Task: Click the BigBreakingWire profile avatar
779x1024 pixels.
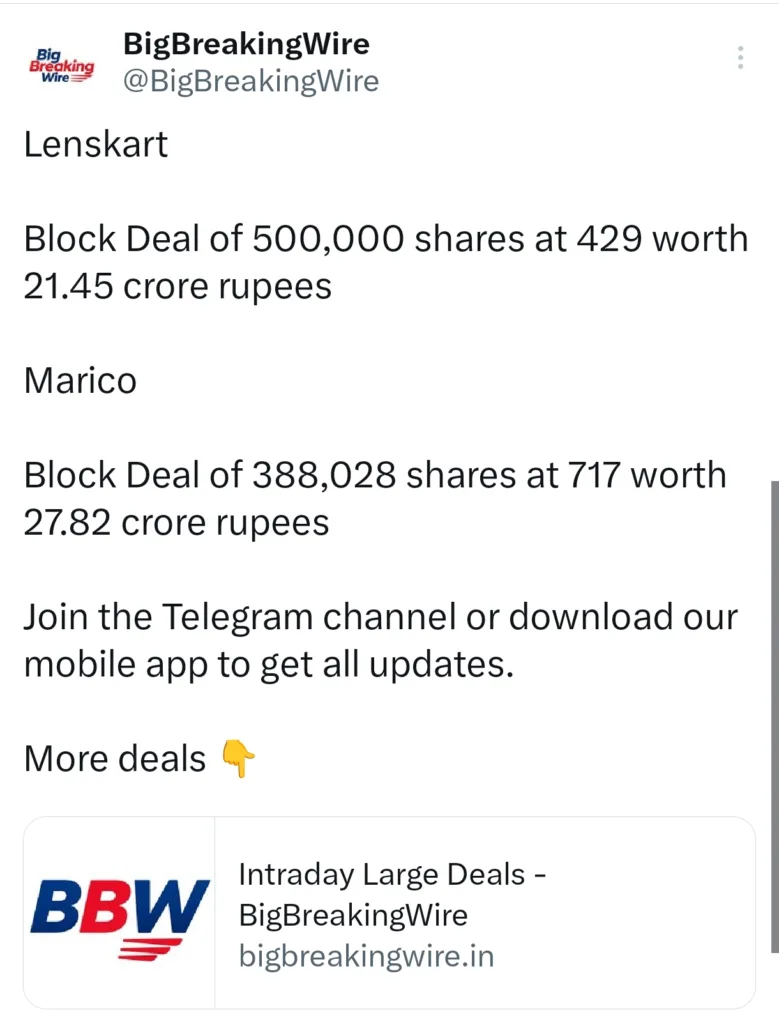Action: pyautogui.click(x=60, y=62)
